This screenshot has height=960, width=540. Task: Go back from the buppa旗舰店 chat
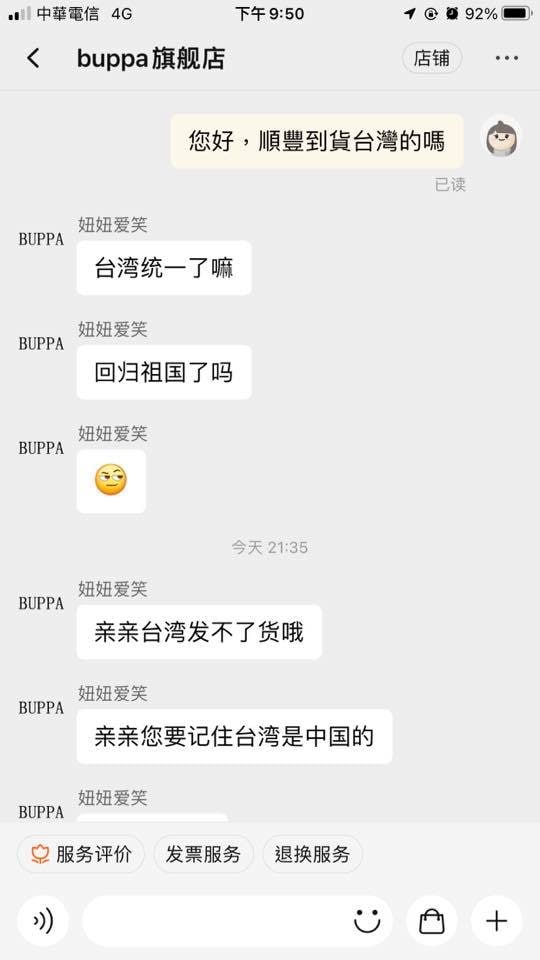point(33,58)
